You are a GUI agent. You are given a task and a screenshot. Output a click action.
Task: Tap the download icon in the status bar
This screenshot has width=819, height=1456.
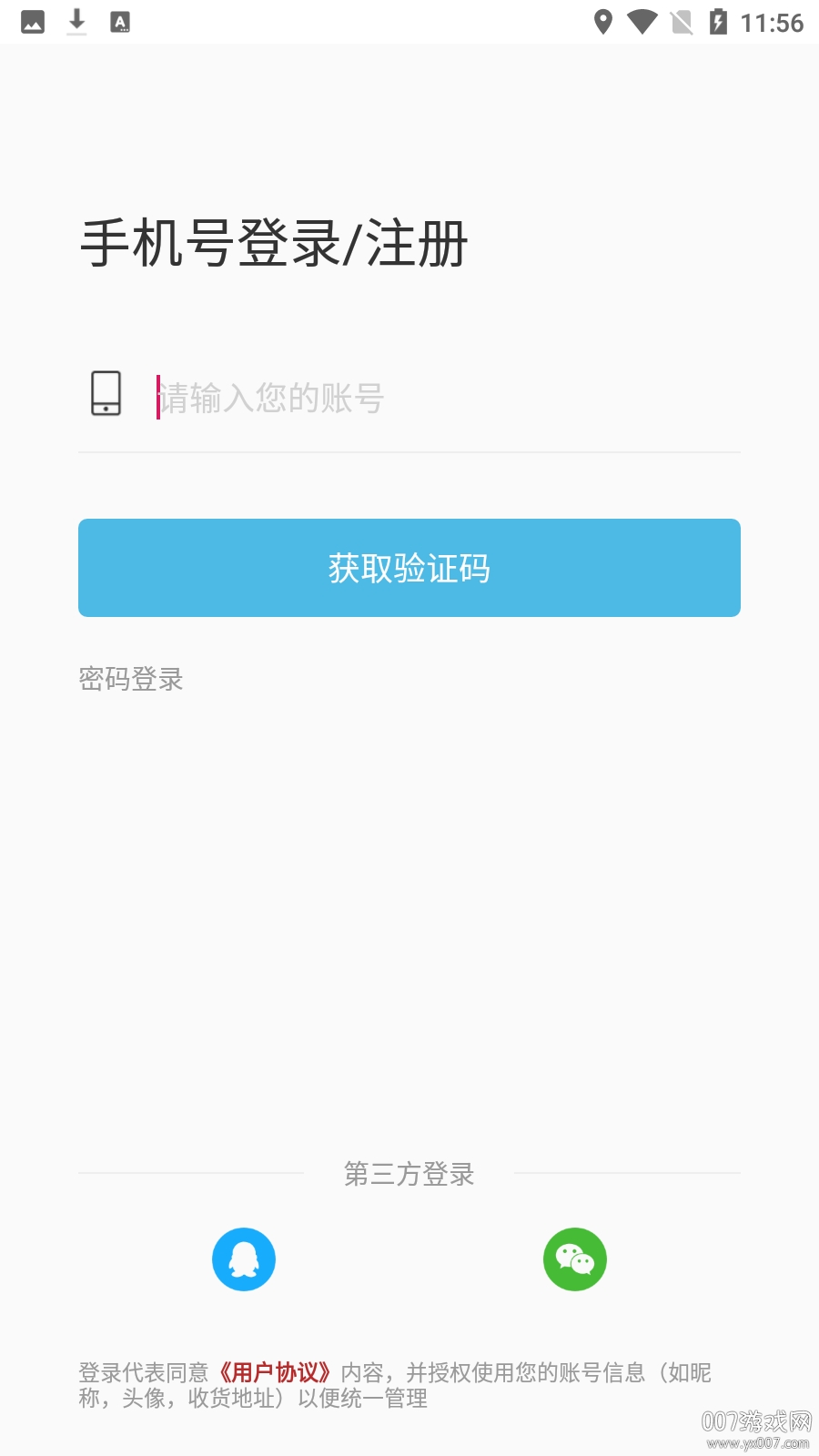click(x=76, y=20)
